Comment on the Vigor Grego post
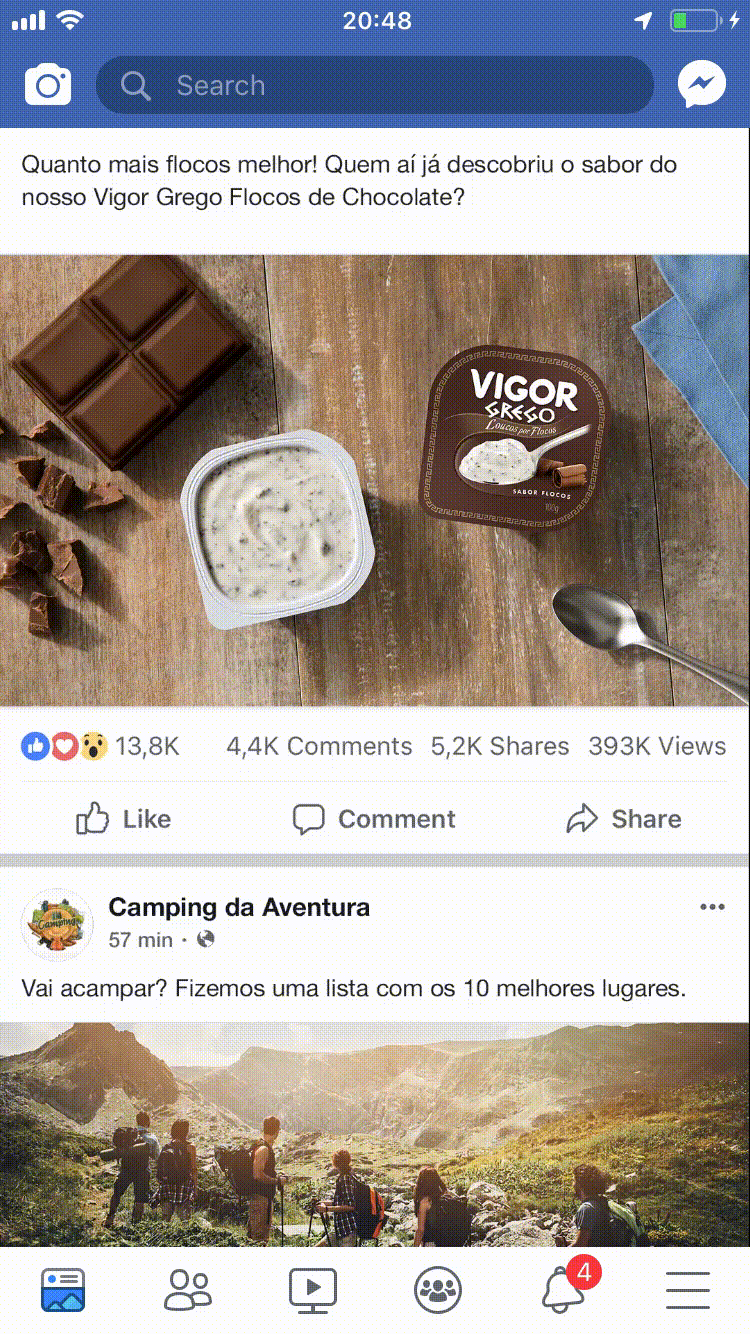The height and width of the screenshot is (1334, 750). coord(374,819)
